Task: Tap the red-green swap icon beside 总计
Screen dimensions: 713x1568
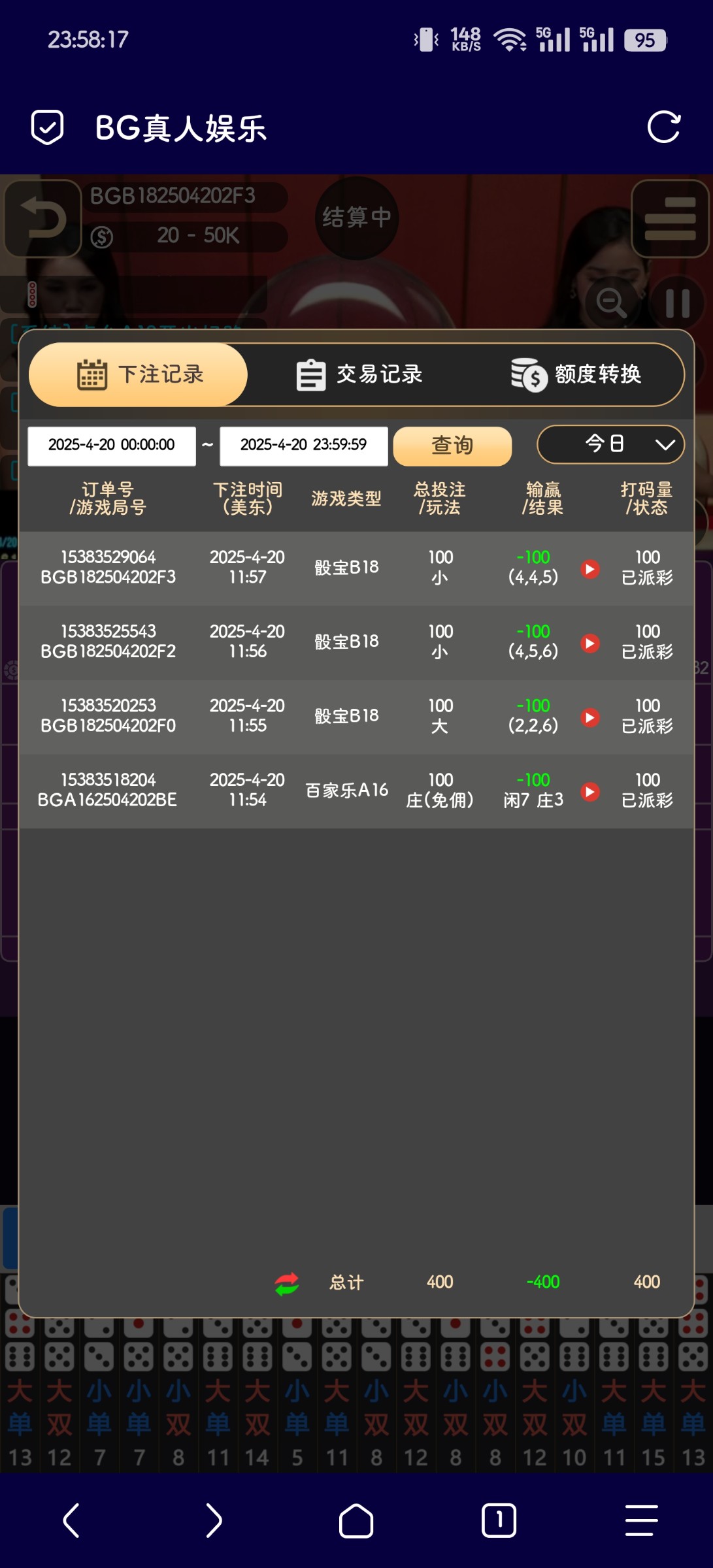Action: pyautogui.click(x=287, y=1283)
